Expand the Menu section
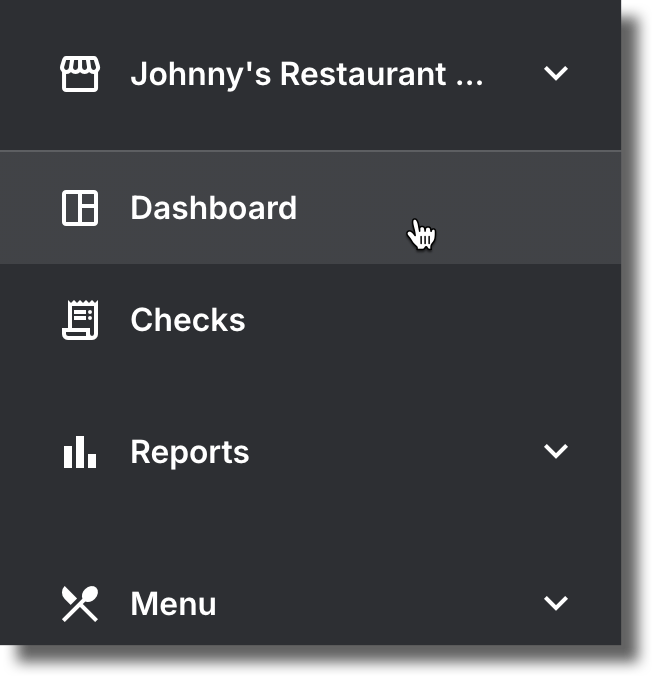 pos(310,603)
